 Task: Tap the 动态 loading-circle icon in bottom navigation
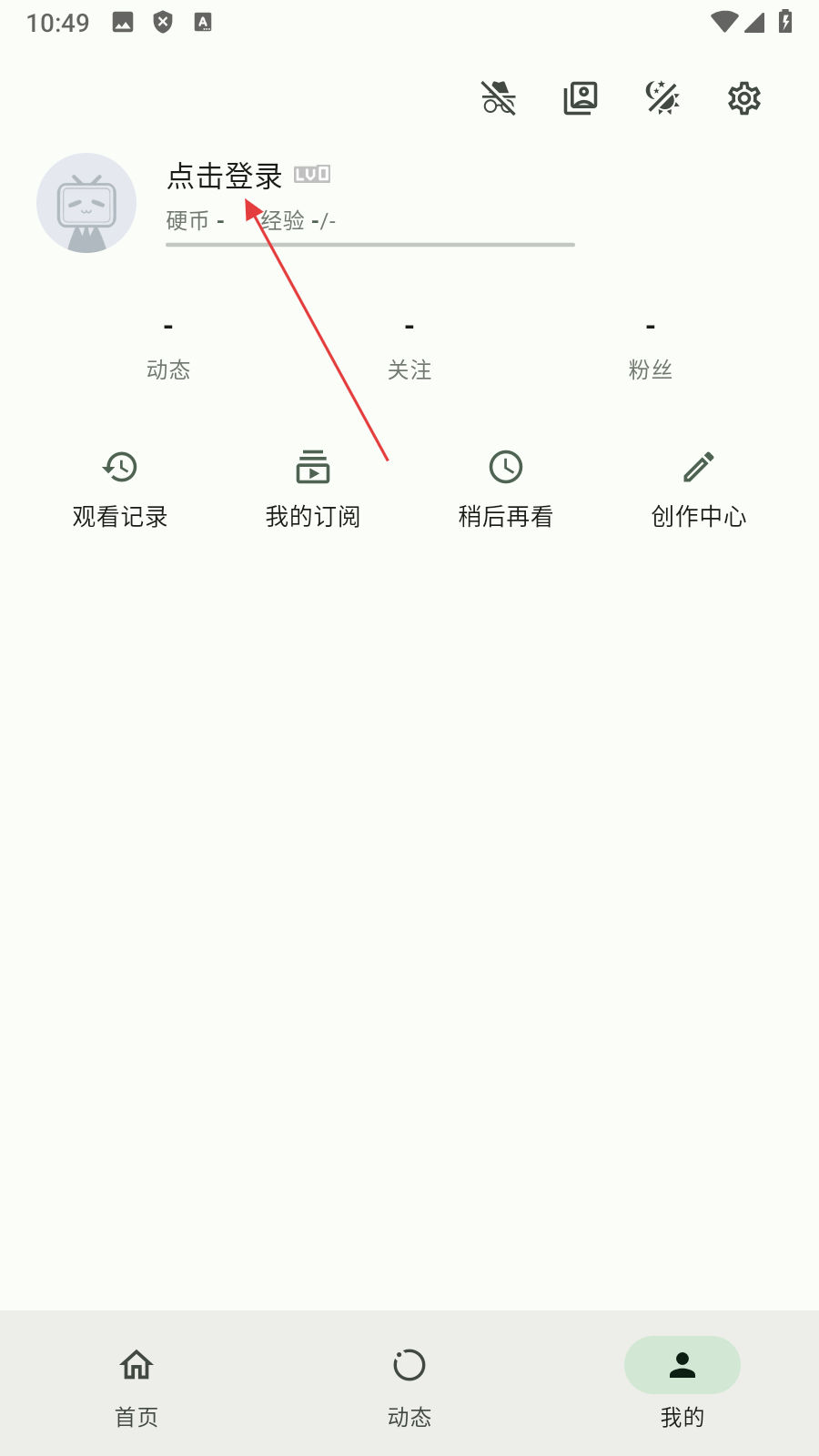pos(409,1365)
